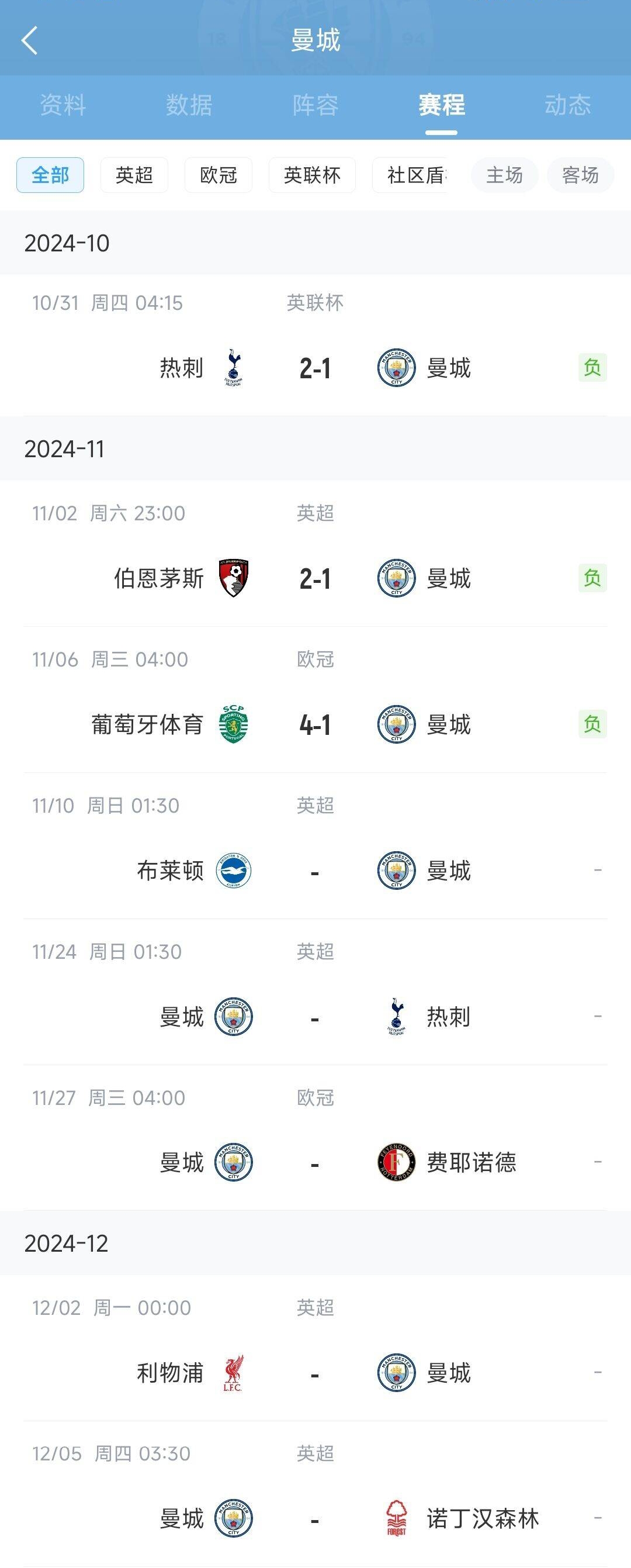The image size is (631, 1568).
Task: Switch to the 动态 tab
Action: tap(567, 105)
